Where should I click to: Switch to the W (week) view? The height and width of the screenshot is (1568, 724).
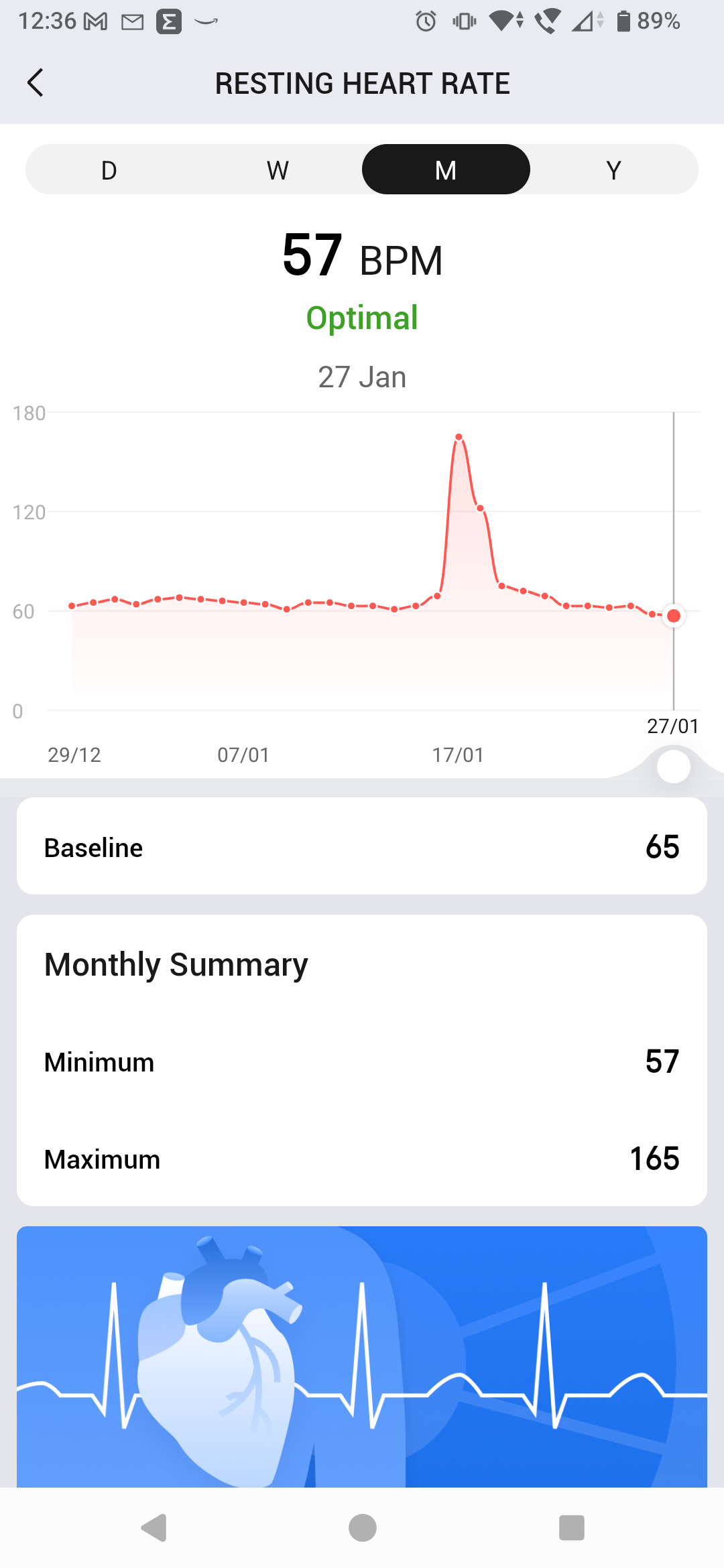click(x=278, y=170)
